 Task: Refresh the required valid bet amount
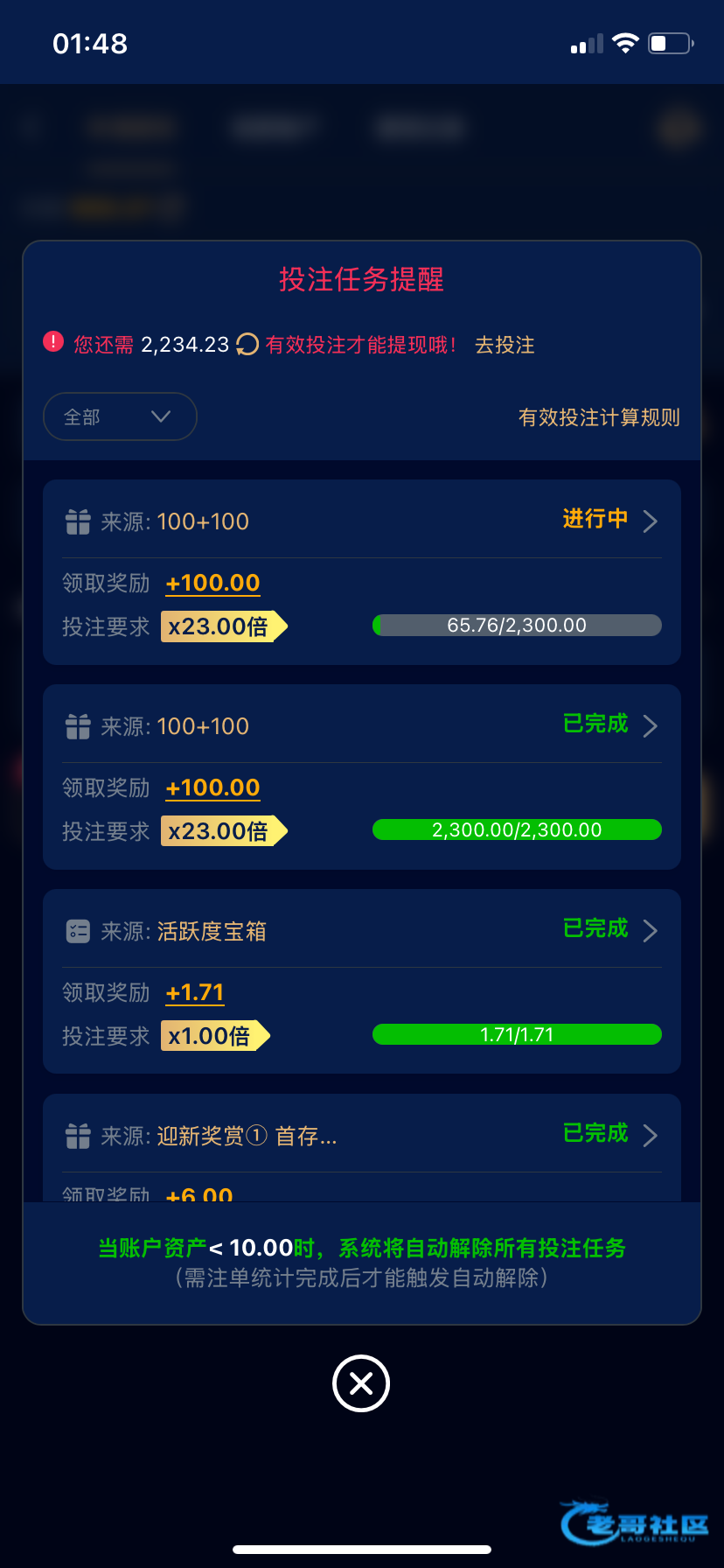(247, 345)
